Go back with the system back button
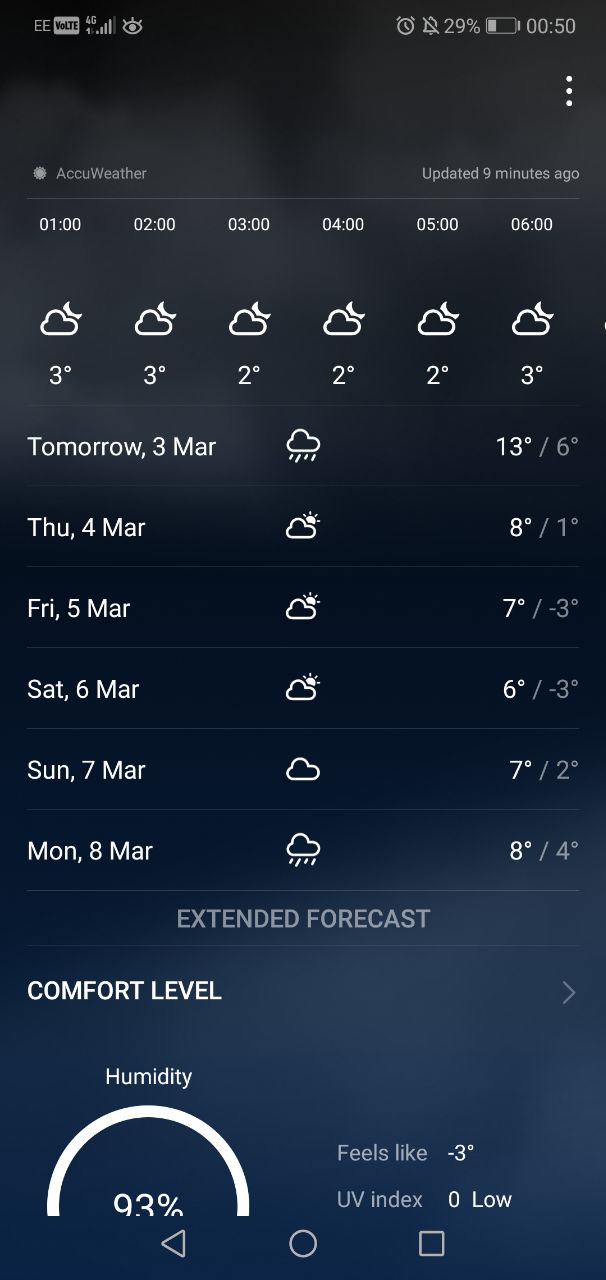Image resolution: width=606 pixels, height=1280 pixels. point(174,1243)
